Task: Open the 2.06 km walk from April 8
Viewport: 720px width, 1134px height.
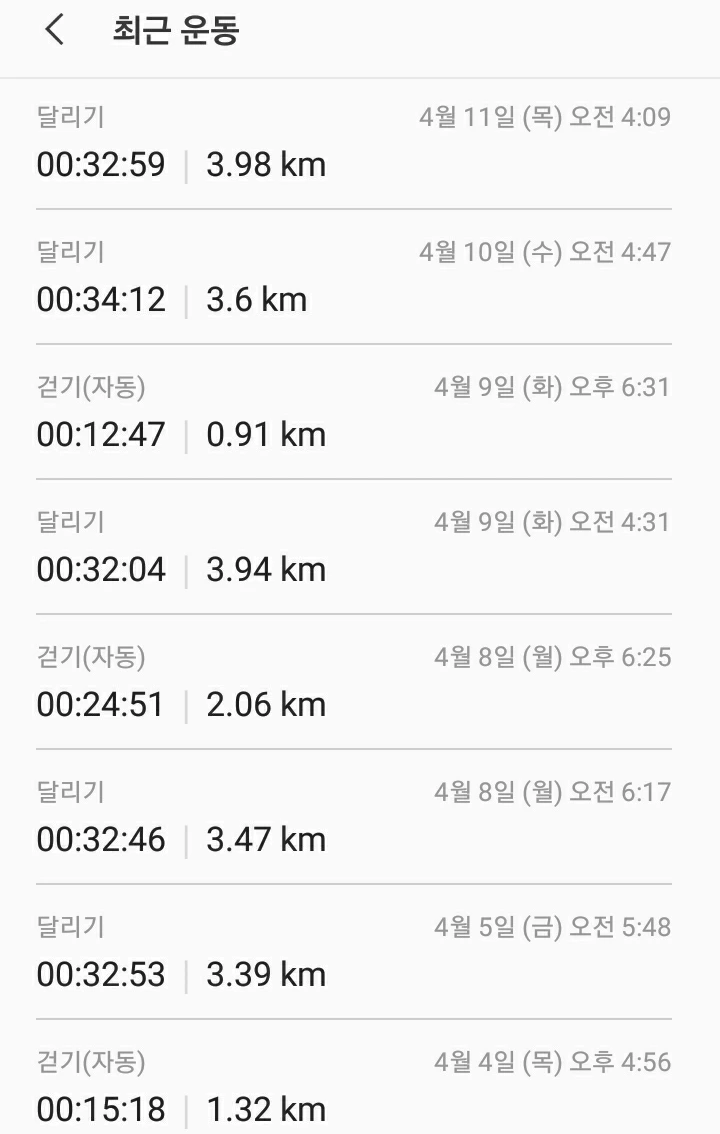Action: tap(353, 682)
